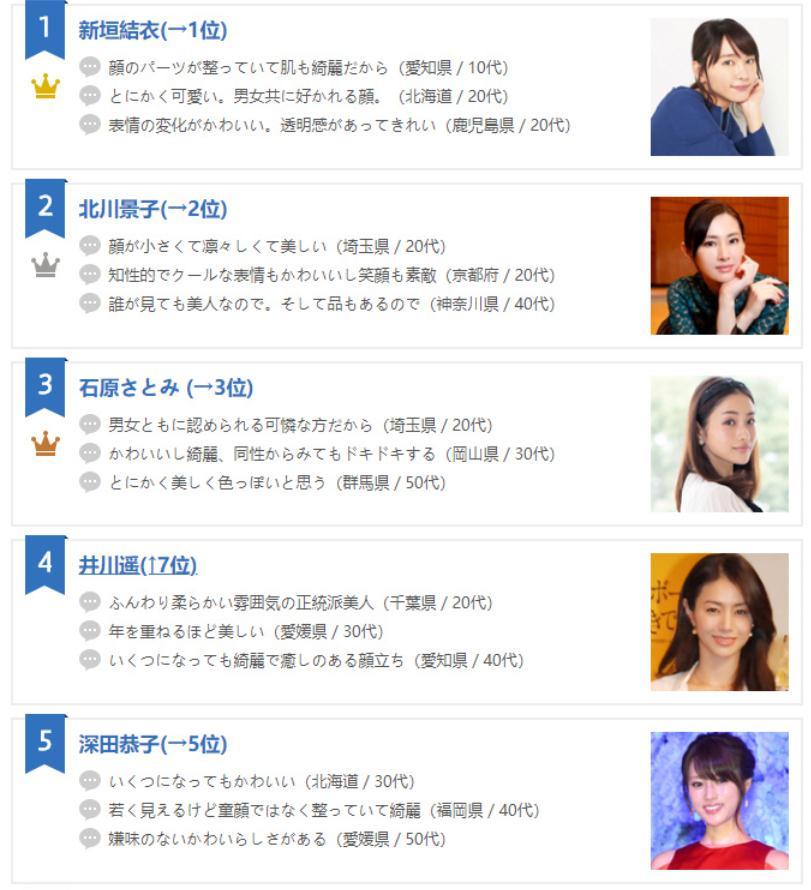Open the 深田恭子 name link
This screenshot has height=890, width=811.
152,744
